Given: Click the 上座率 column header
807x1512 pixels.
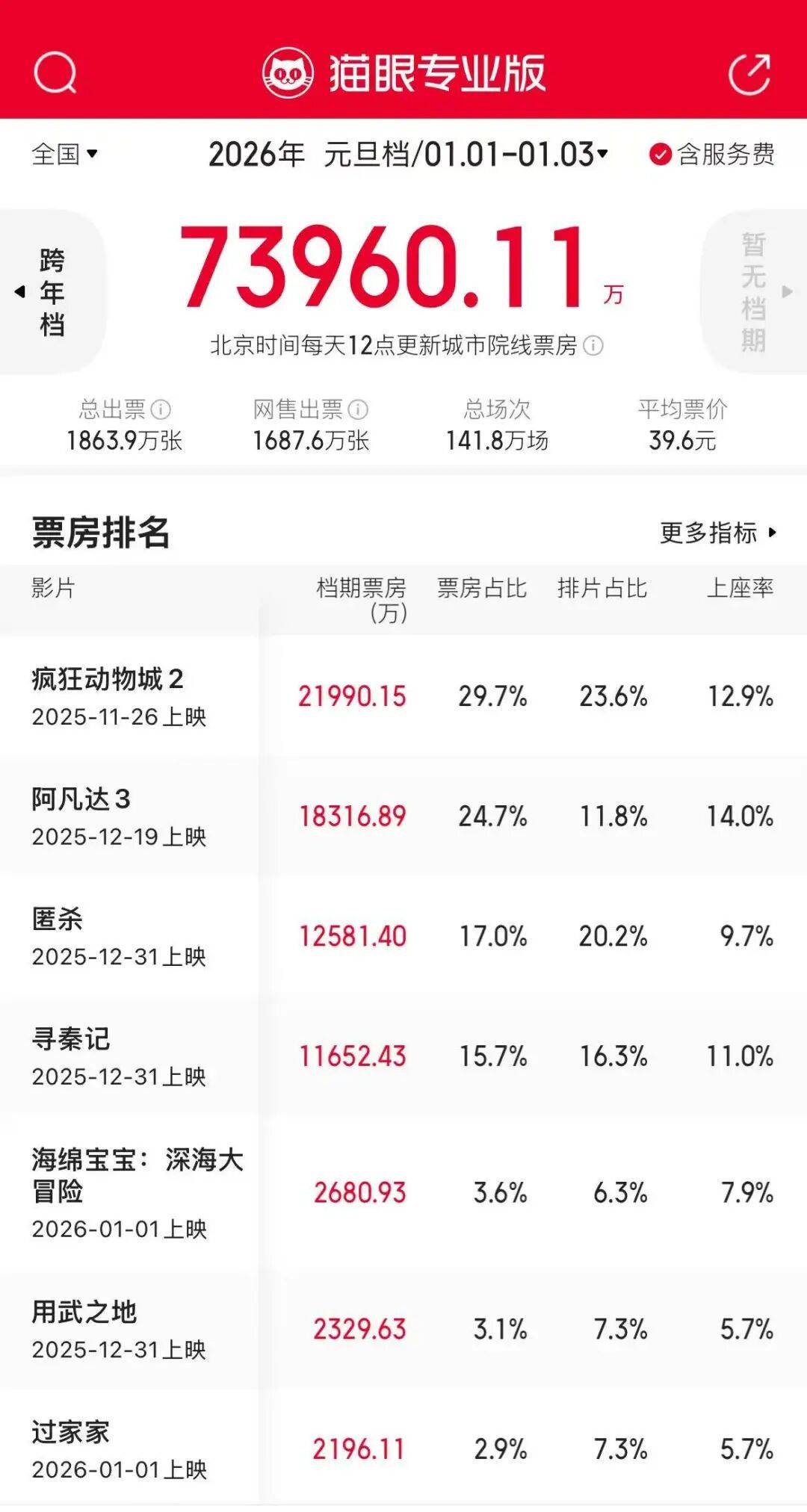Looking at the screenshot, I should (740, 588).
